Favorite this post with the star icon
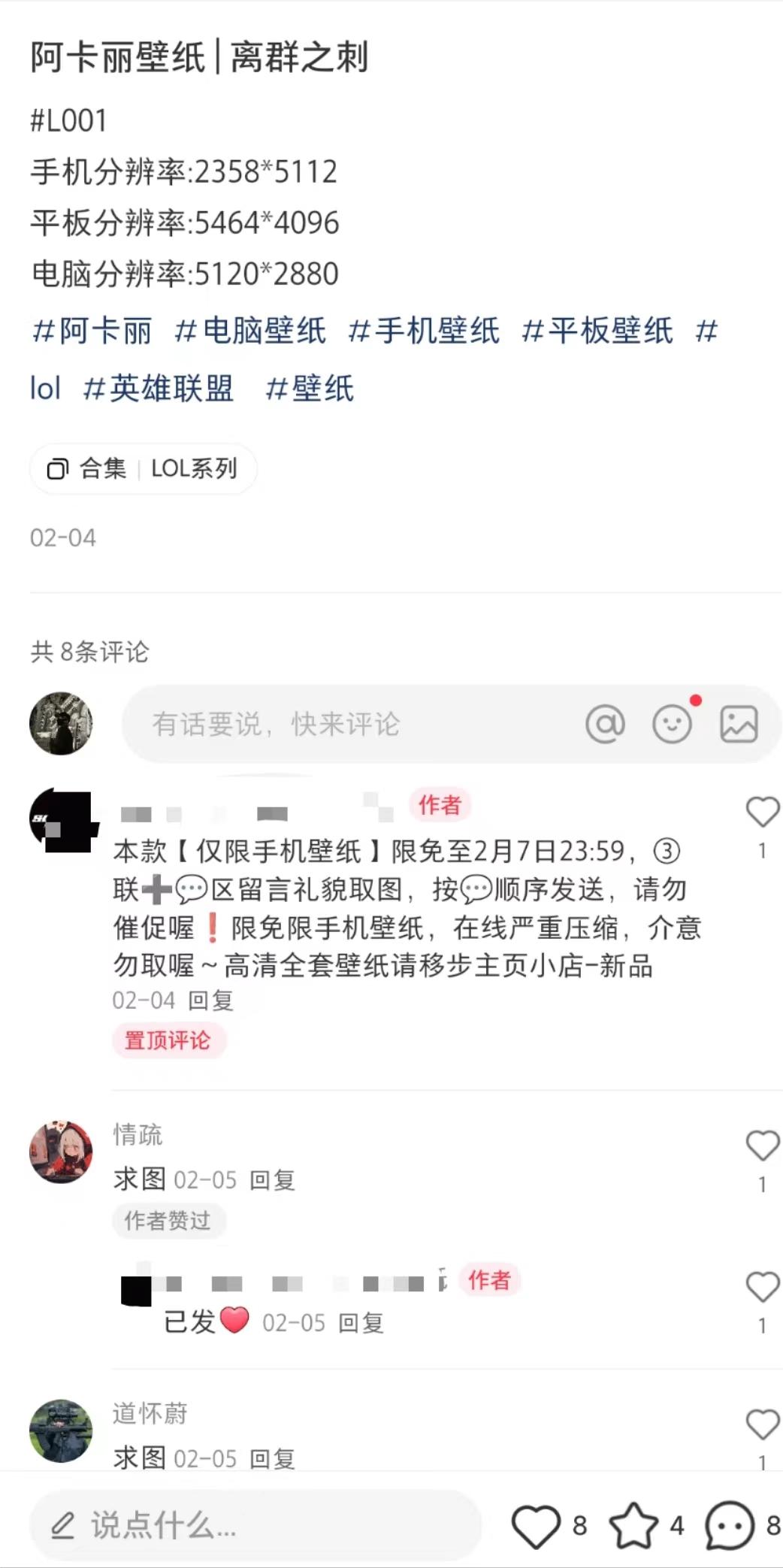The image size is (783, 1568). pyautogui.click(x=633, y=1526)
